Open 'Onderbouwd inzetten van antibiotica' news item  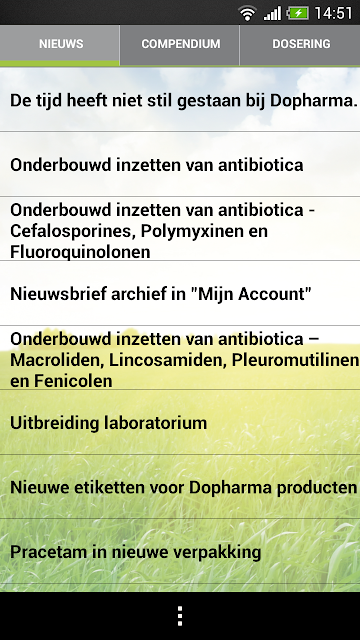[x=180, y=164]
